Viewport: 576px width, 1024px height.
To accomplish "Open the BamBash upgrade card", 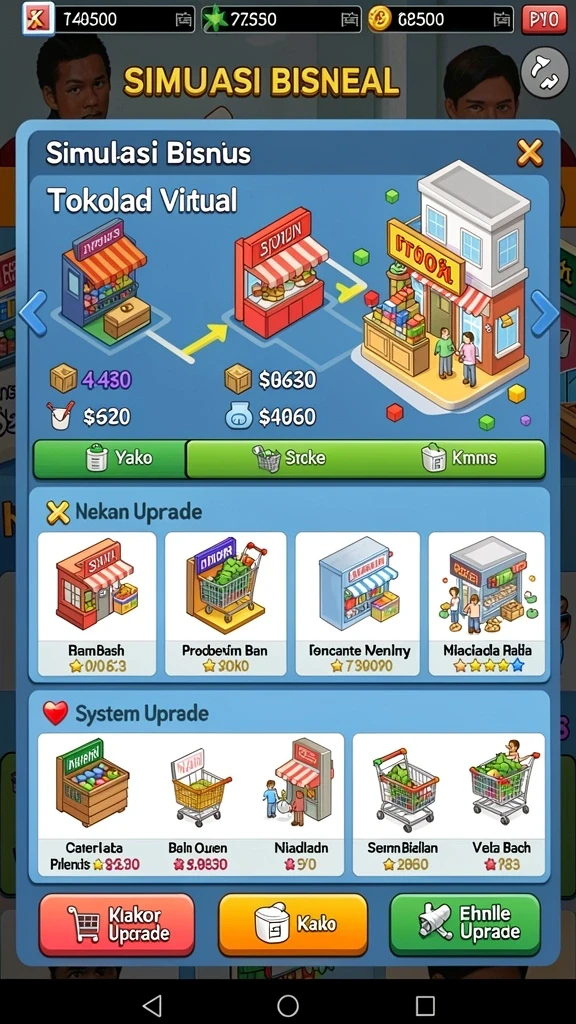I will pos(97,604).
